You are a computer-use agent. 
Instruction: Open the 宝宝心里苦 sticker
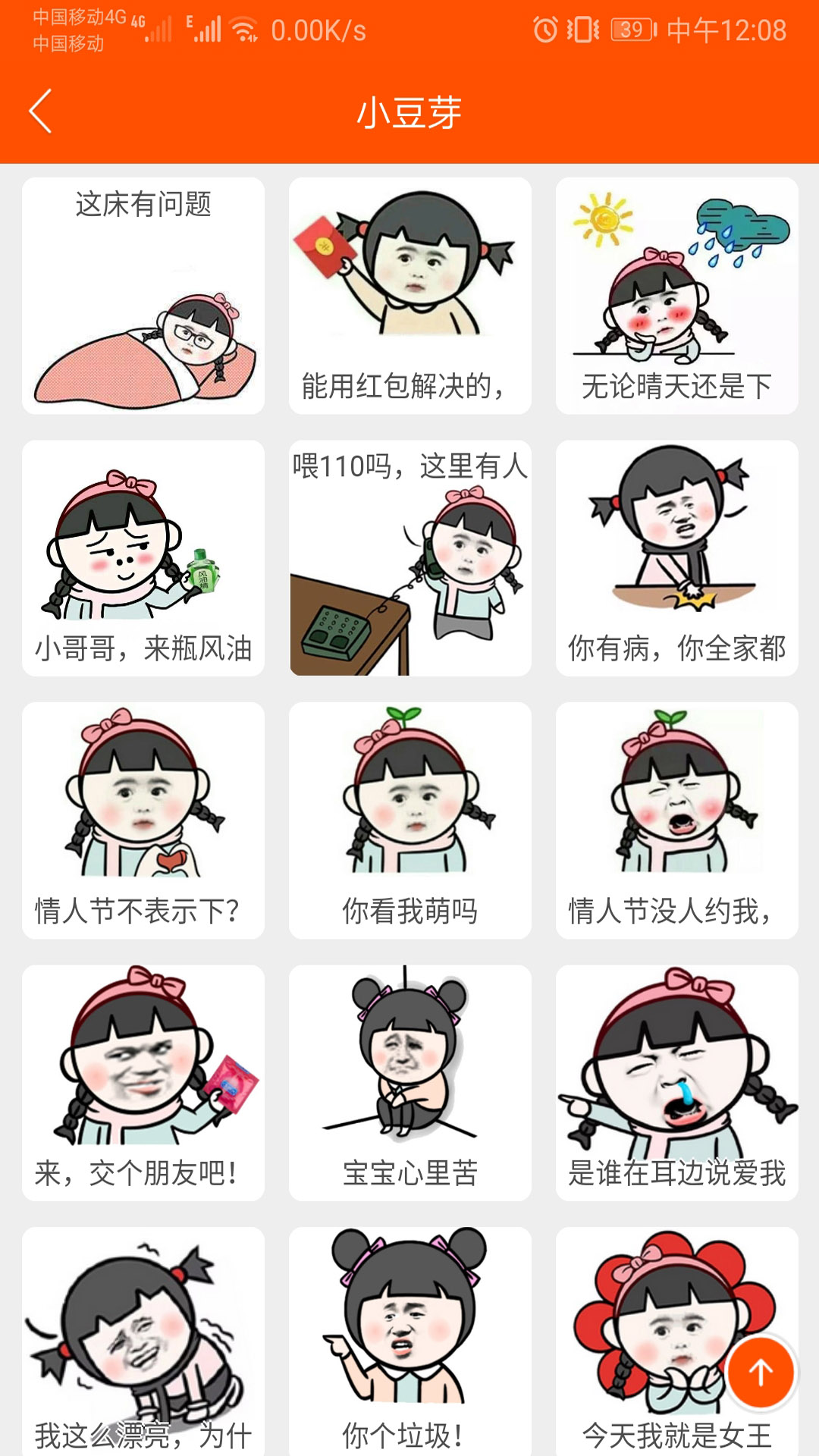pyautogui.click(x=409, y=1083)
